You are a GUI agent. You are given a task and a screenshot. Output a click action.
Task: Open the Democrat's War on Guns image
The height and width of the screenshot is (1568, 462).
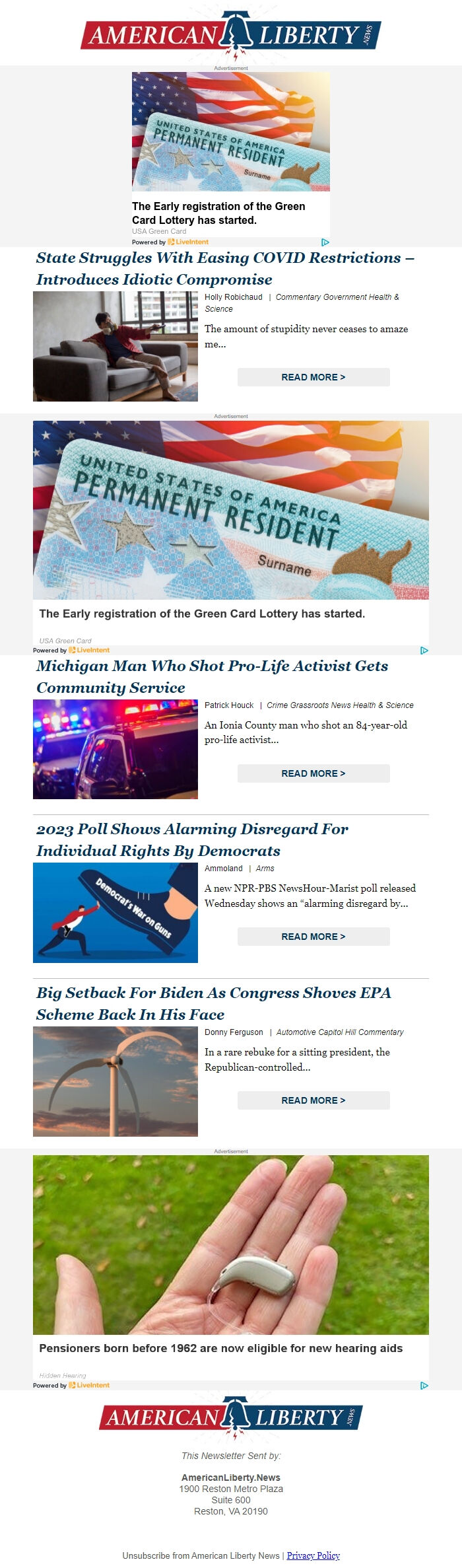(115, 913)
